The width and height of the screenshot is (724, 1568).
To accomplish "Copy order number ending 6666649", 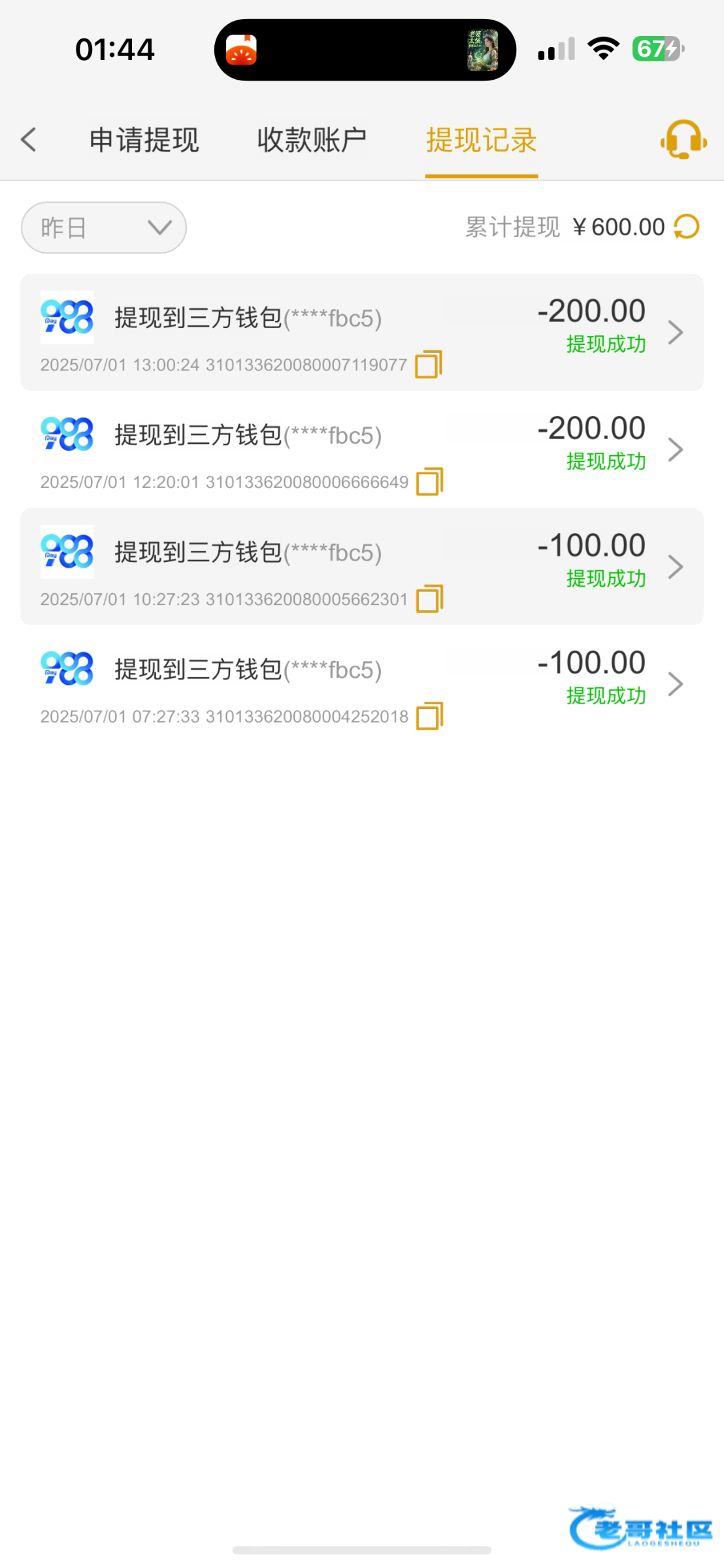I will [429, 482].
